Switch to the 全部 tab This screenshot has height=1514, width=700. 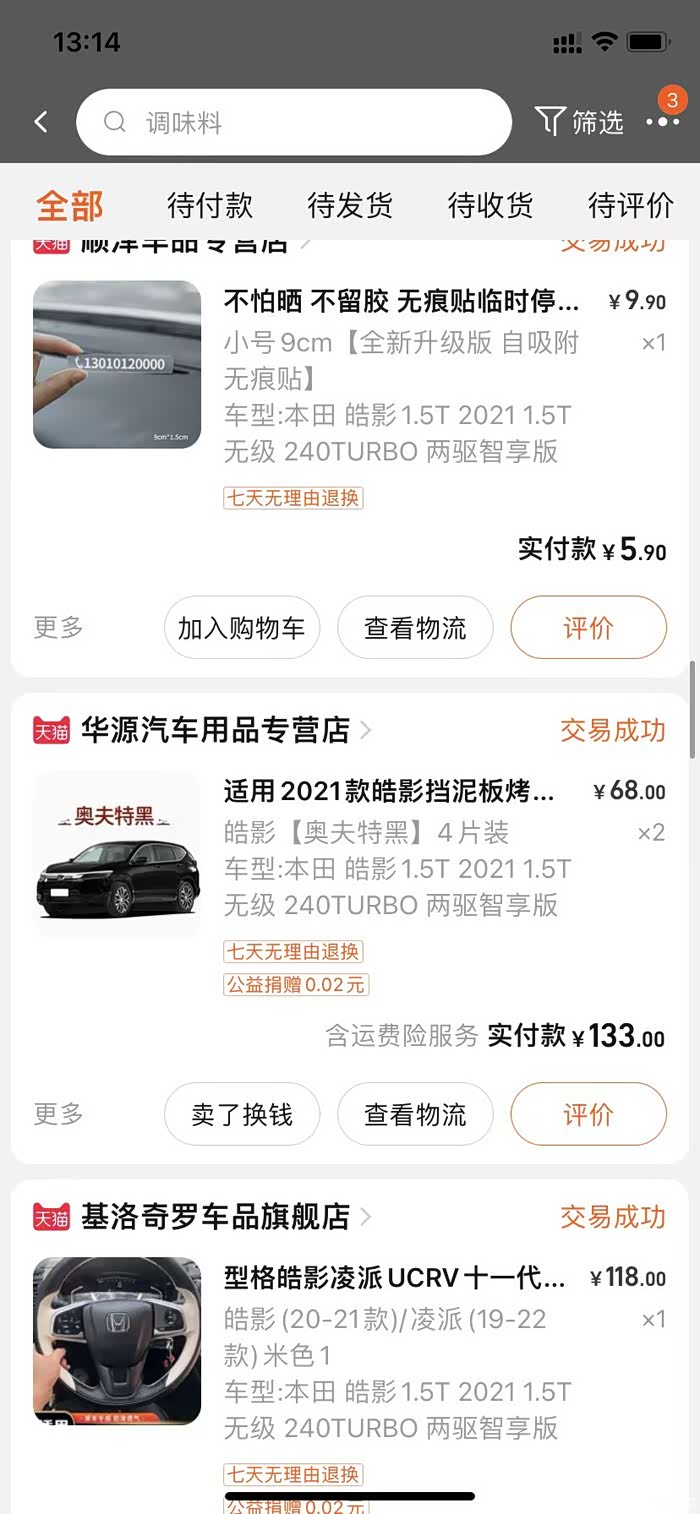point(70,206)
